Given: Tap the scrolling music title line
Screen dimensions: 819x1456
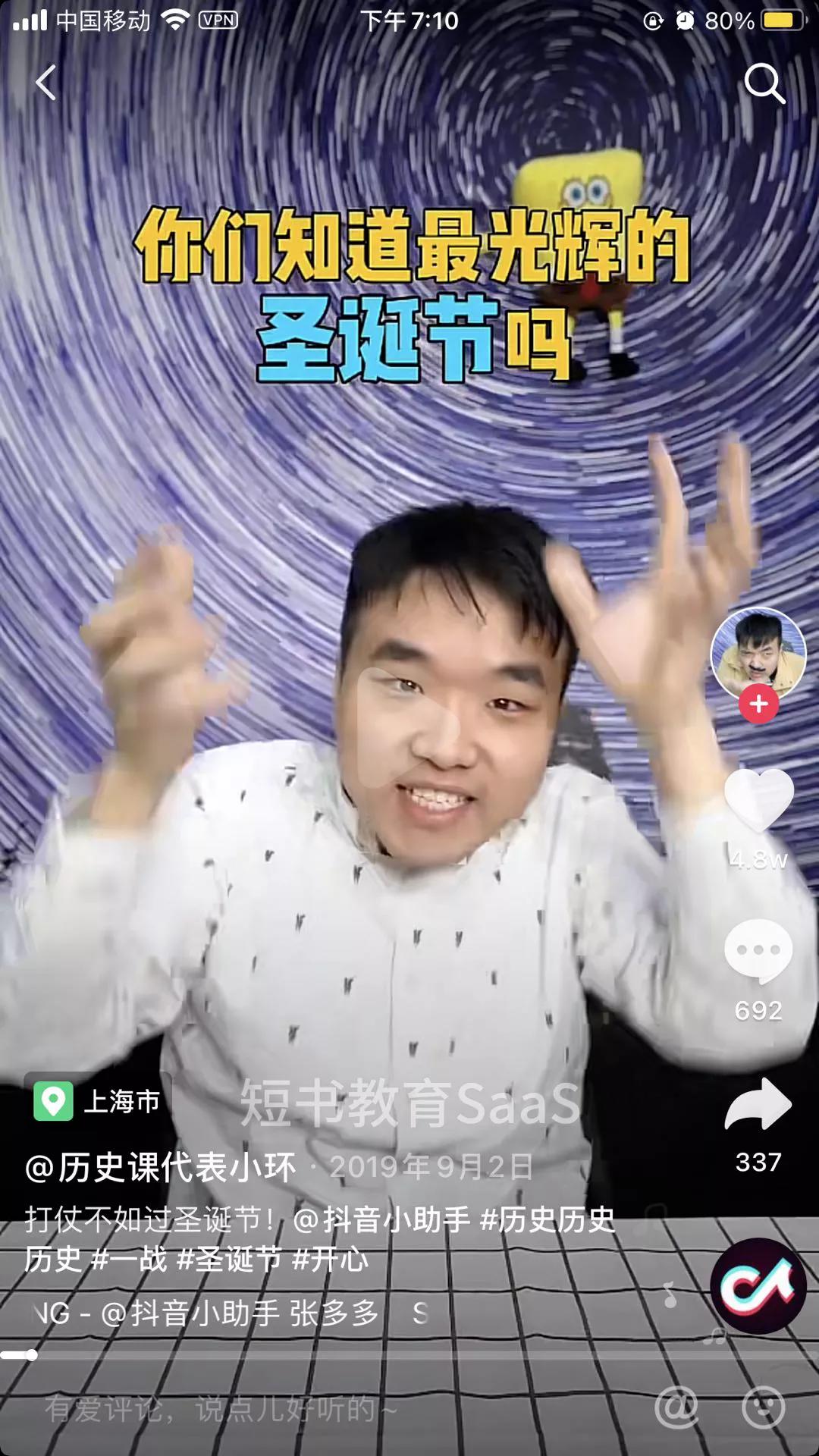Looking at the screenshot, I should click(227, 1313).
